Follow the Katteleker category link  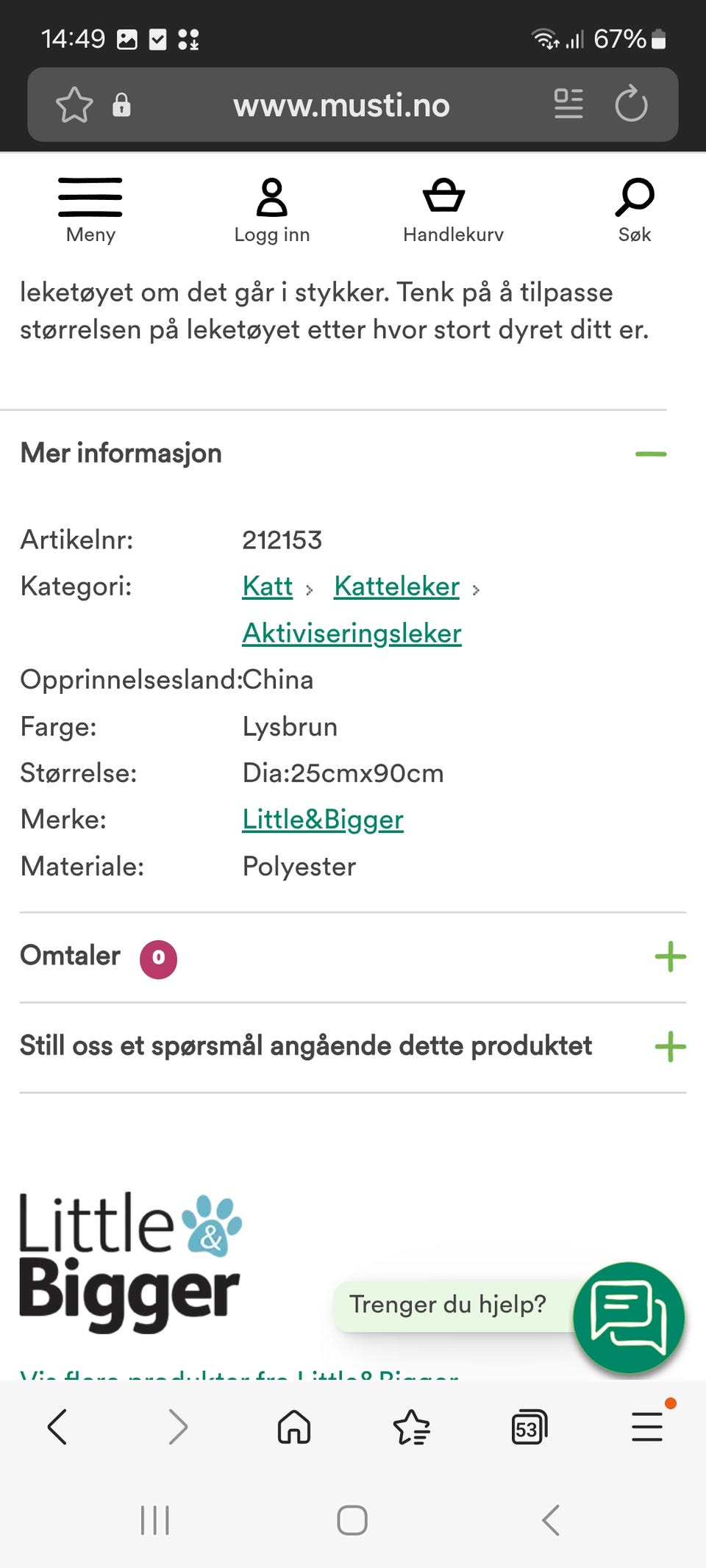(x=396, y=587)
